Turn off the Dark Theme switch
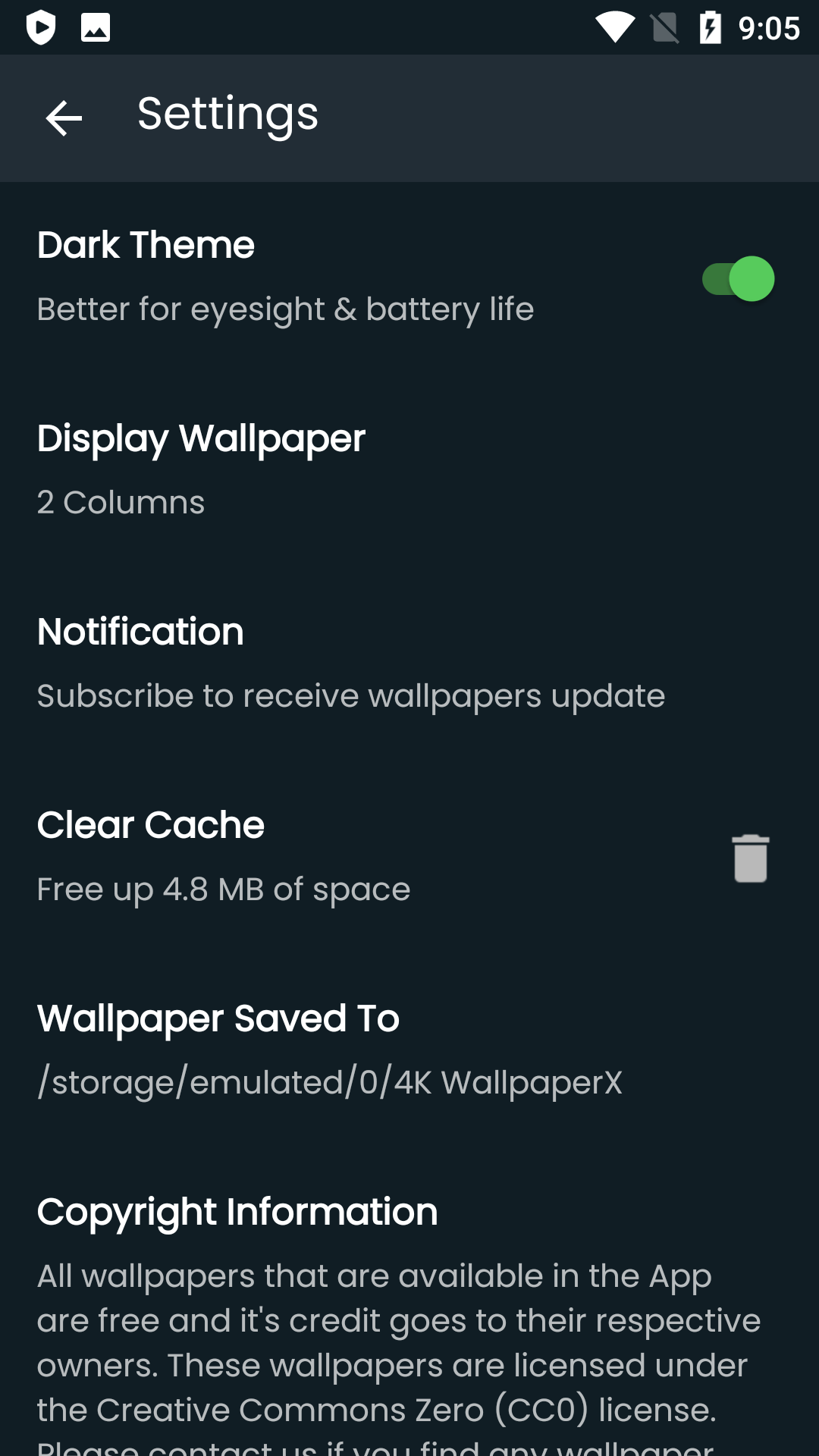 click(x=738, y=279)
